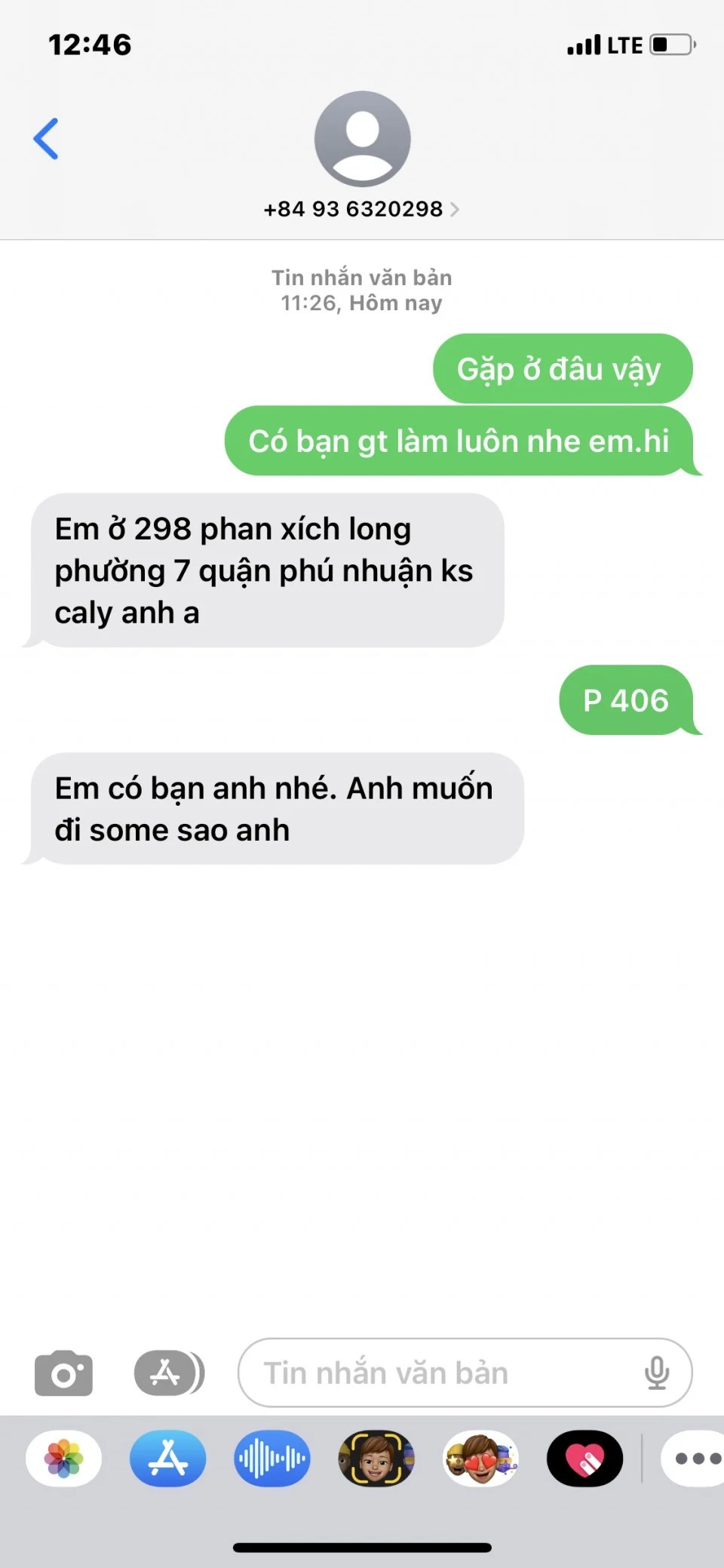
Task: Open the camera to attach a photo
Action: (x=63, y=1373)
